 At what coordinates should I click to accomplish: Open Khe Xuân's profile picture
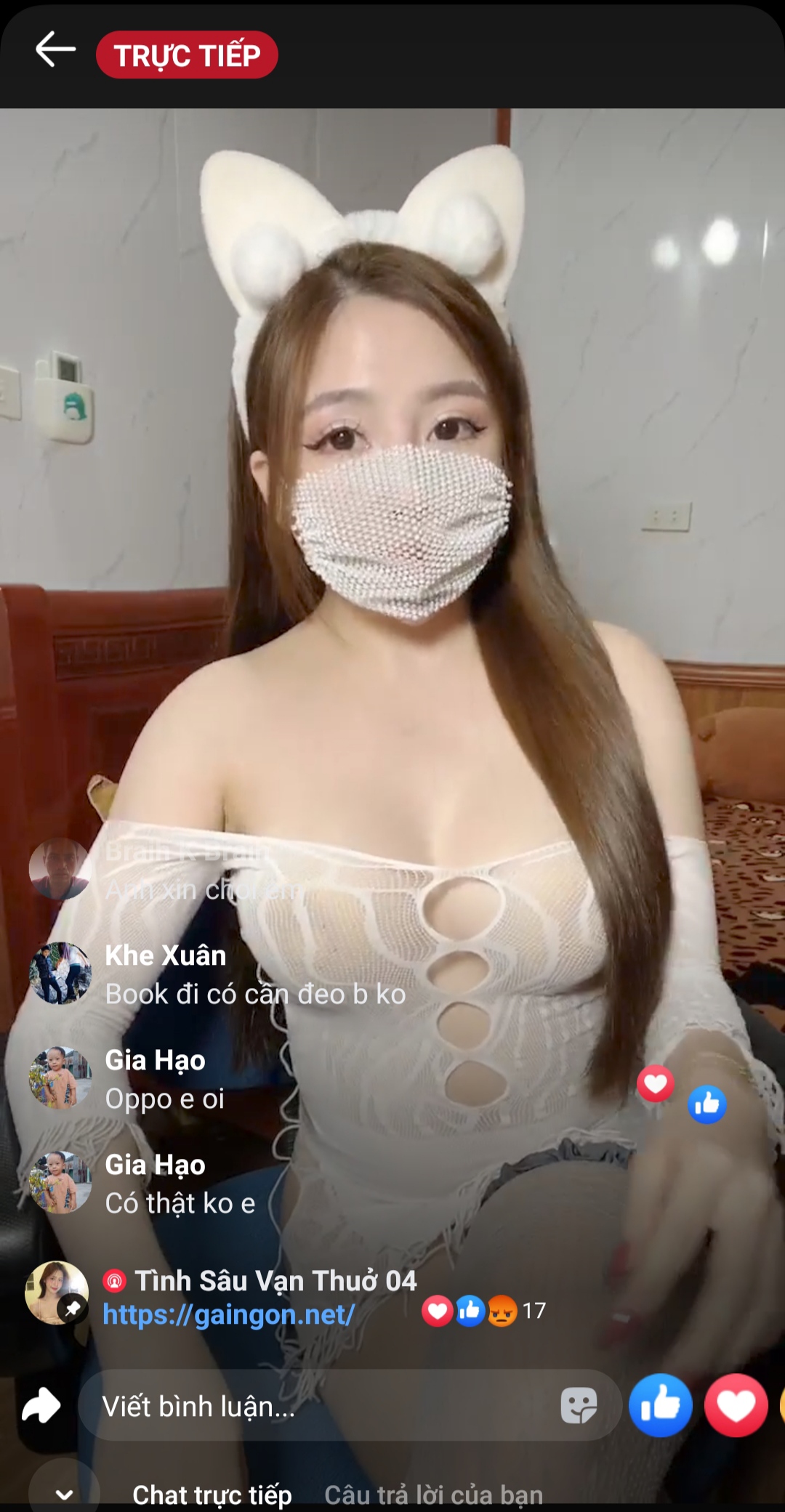(x=60, y=974)
